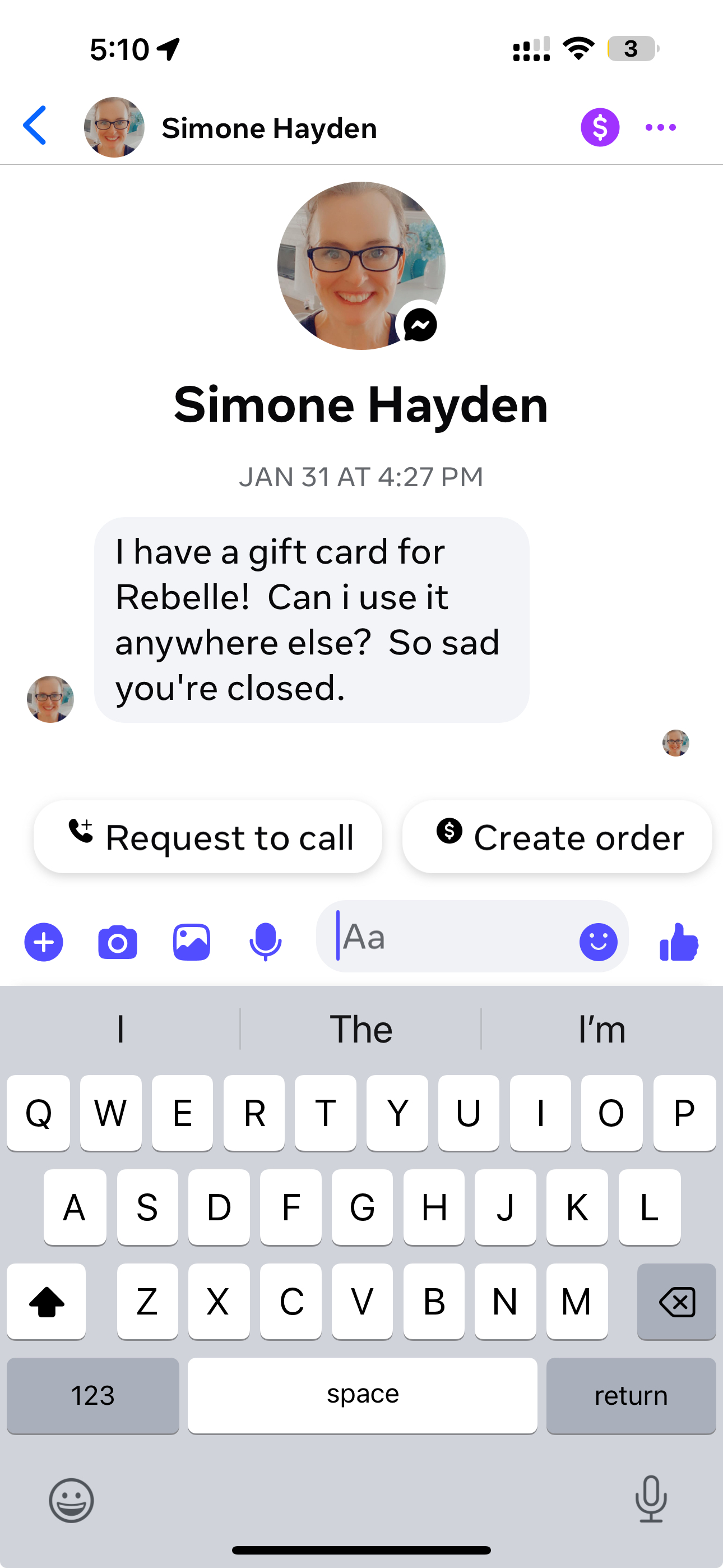Open Simone Hayden's large profile photo

pyautogui.click(x=361, y=265)
